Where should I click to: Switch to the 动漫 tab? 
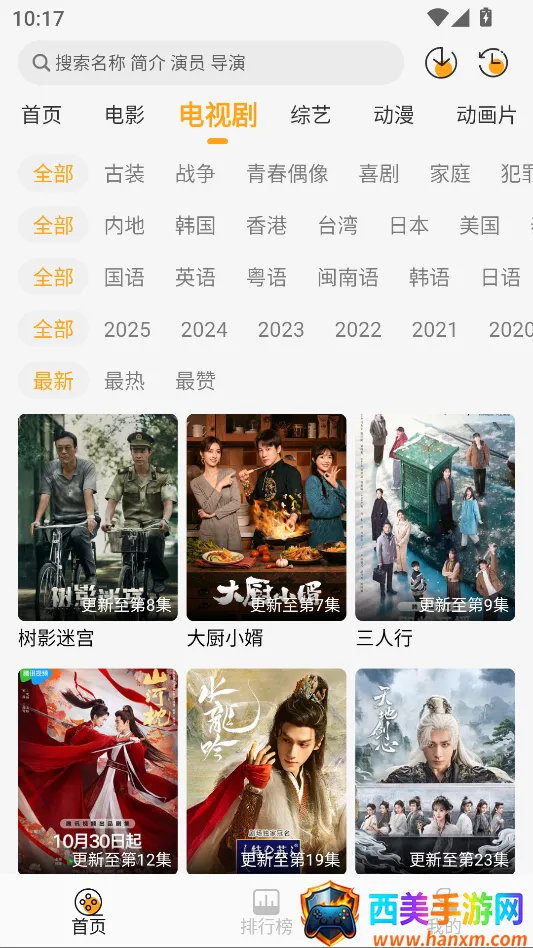pyautogui.click(x=393, y=115)
